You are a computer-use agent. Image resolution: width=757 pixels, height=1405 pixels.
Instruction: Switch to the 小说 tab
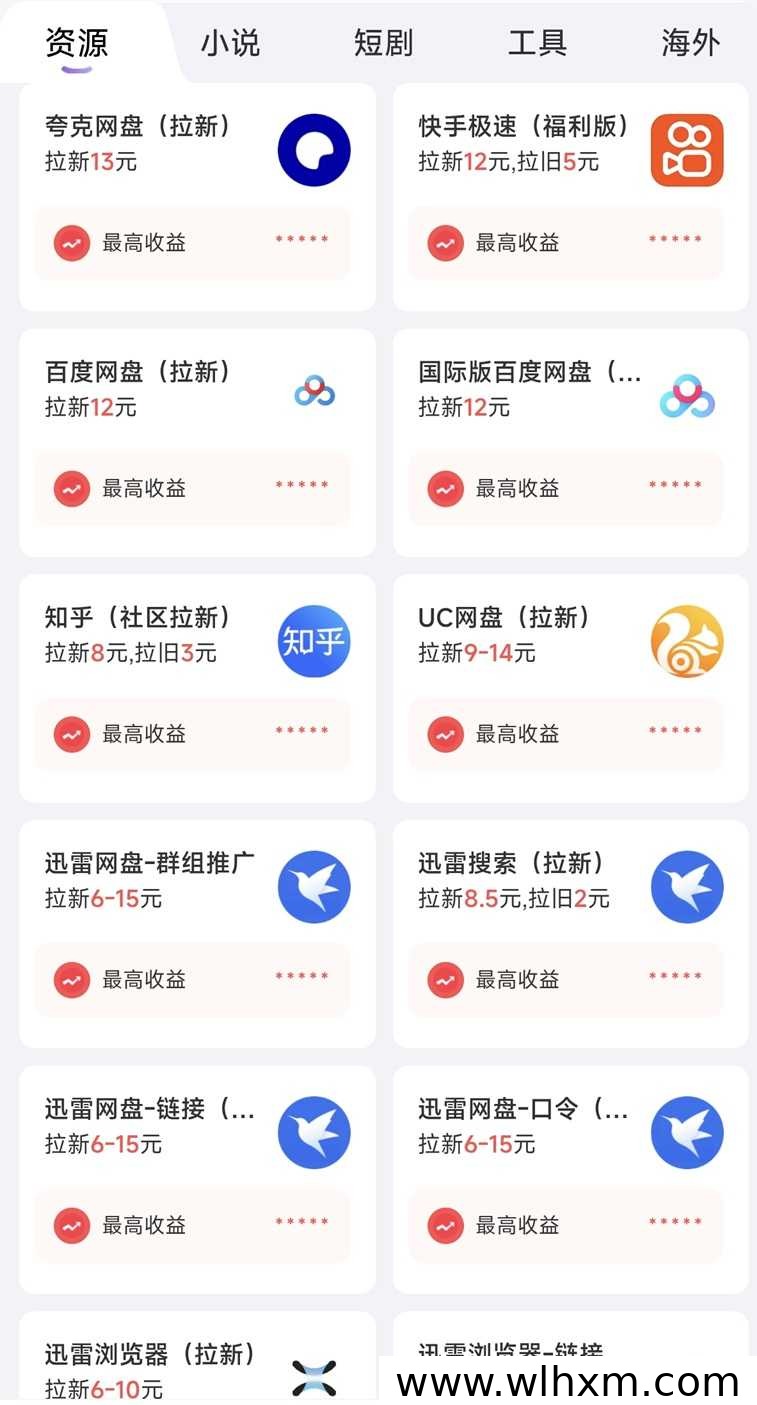click(230, 43)
